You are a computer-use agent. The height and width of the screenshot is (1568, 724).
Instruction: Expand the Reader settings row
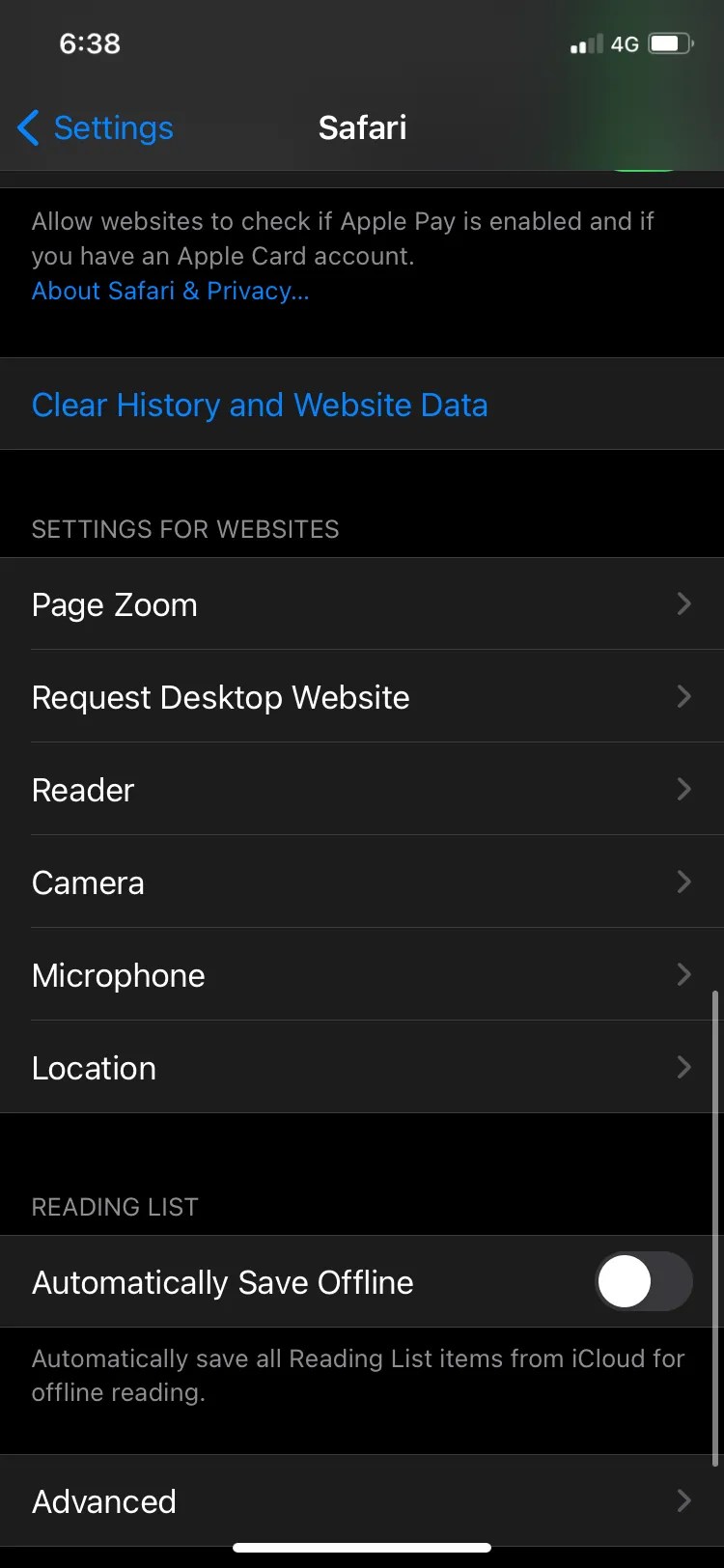click(x=362, y=790)
